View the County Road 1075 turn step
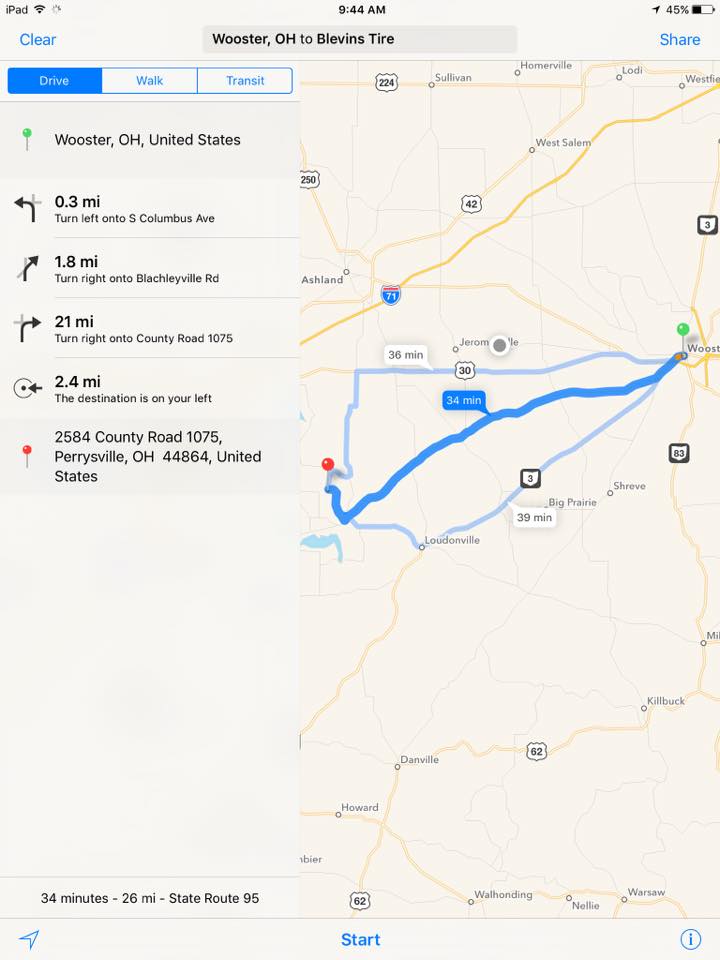The height and width of the screenshot is (960, 720). 150,328
